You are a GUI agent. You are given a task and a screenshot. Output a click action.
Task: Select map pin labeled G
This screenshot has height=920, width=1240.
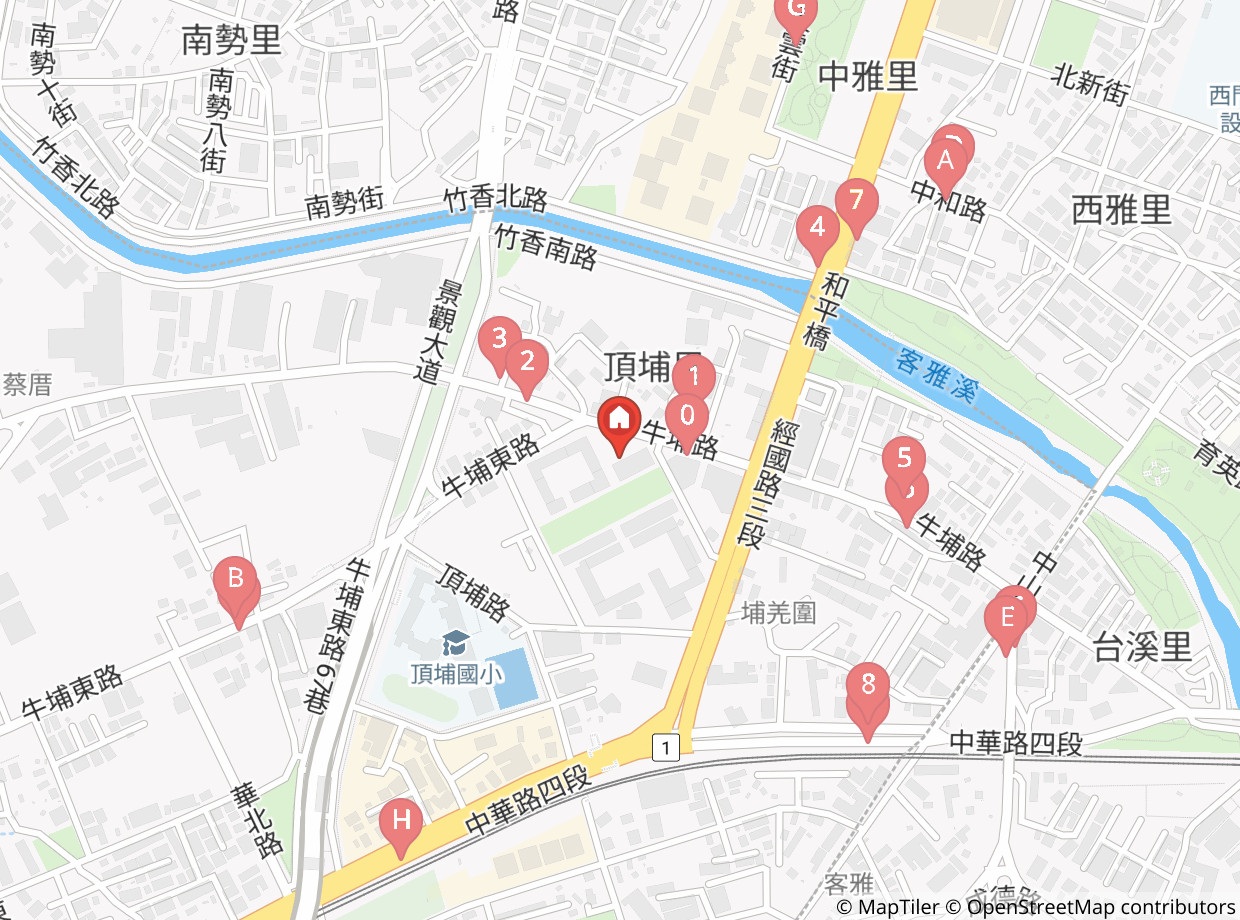796,10
